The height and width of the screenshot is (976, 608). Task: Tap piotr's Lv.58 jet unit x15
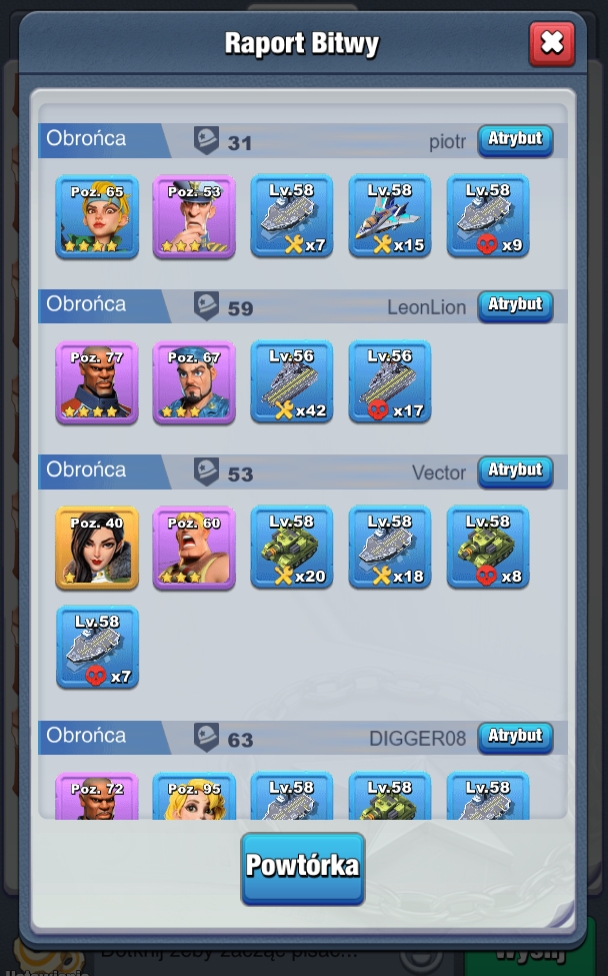pyautogui.click(x=390, y=216)
